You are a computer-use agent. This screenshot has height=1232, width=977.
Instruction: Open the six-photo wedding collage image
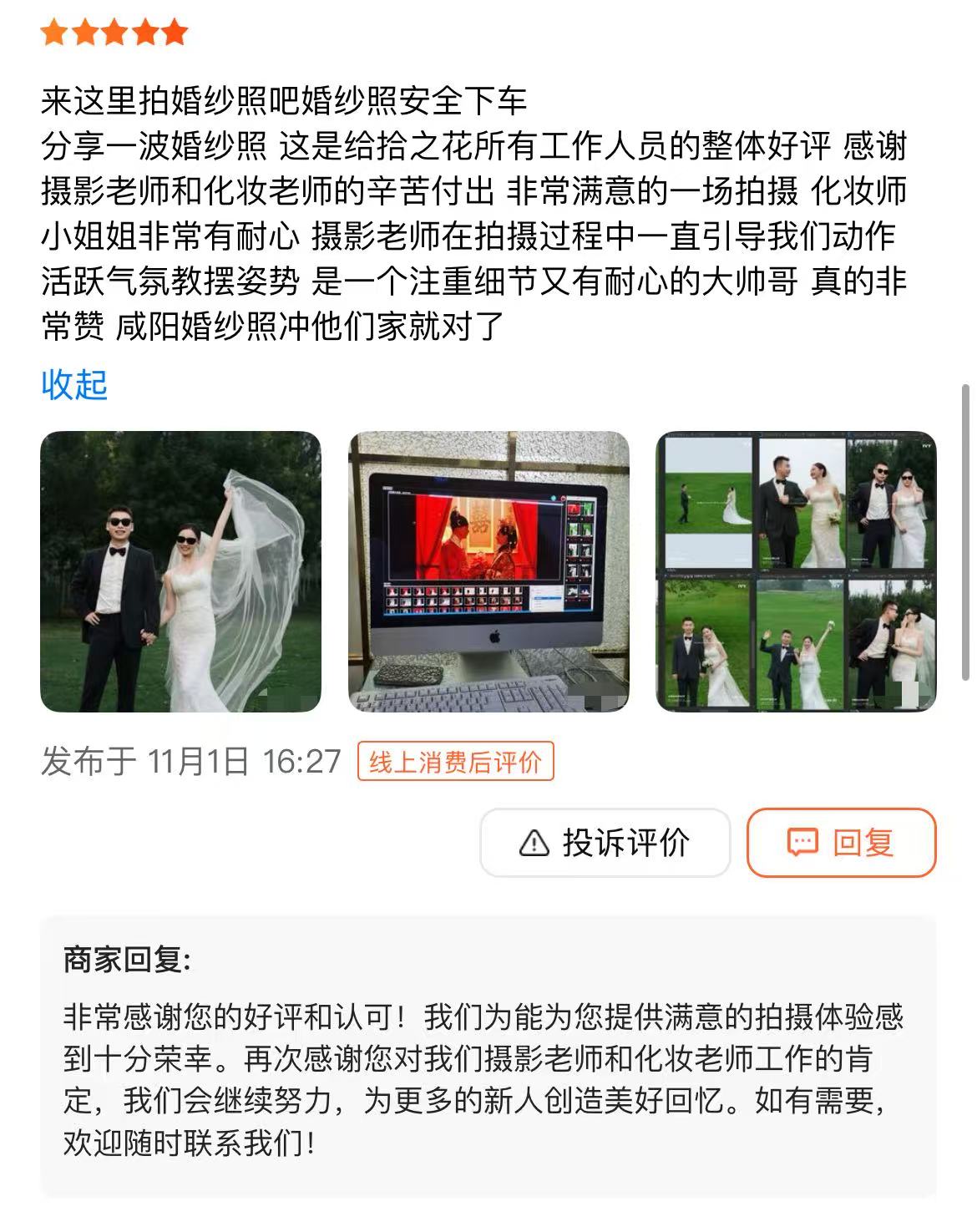[796, 571]
